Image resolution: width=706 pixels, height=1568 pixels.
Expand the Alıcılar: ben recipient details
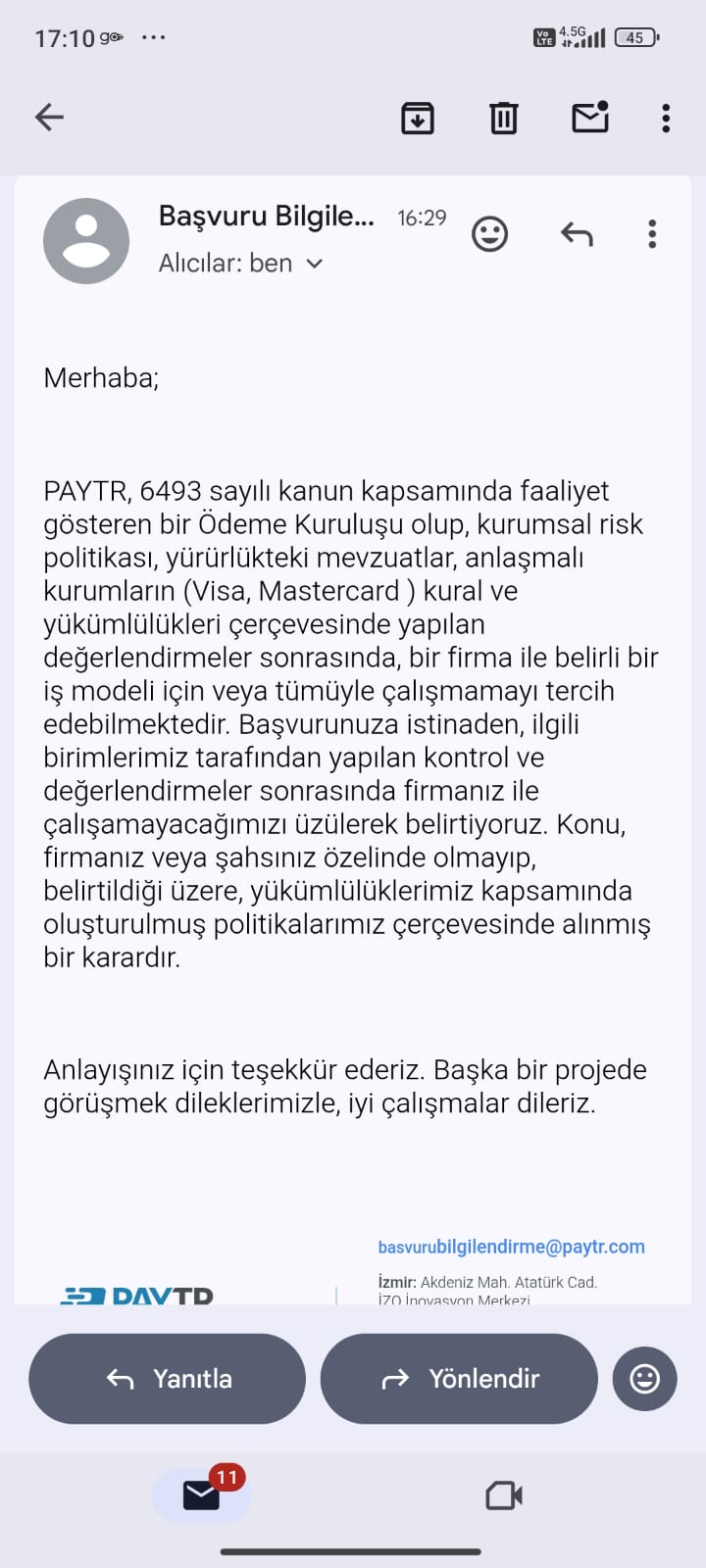(241, 264)
